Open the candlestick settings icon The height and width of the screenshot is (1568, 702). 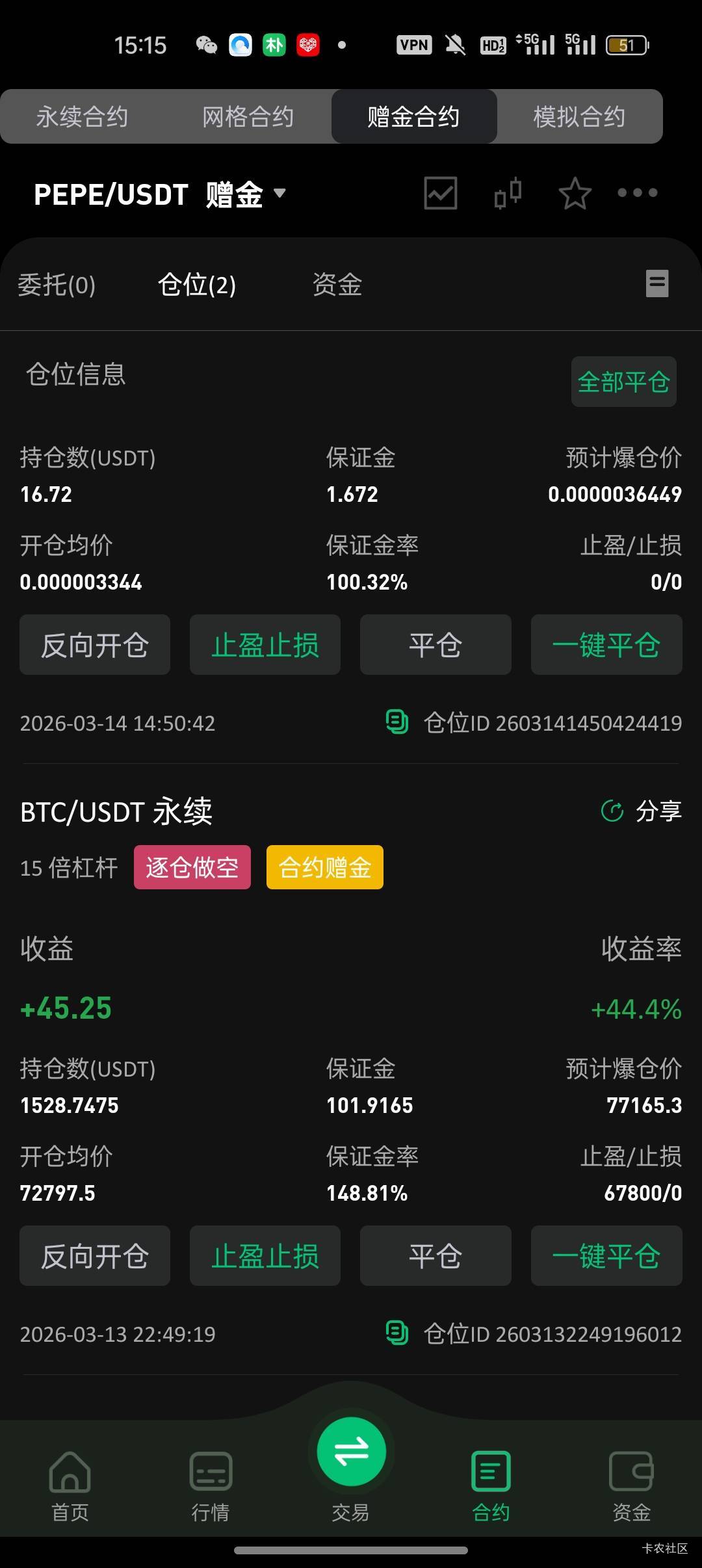tap(508, 193)
